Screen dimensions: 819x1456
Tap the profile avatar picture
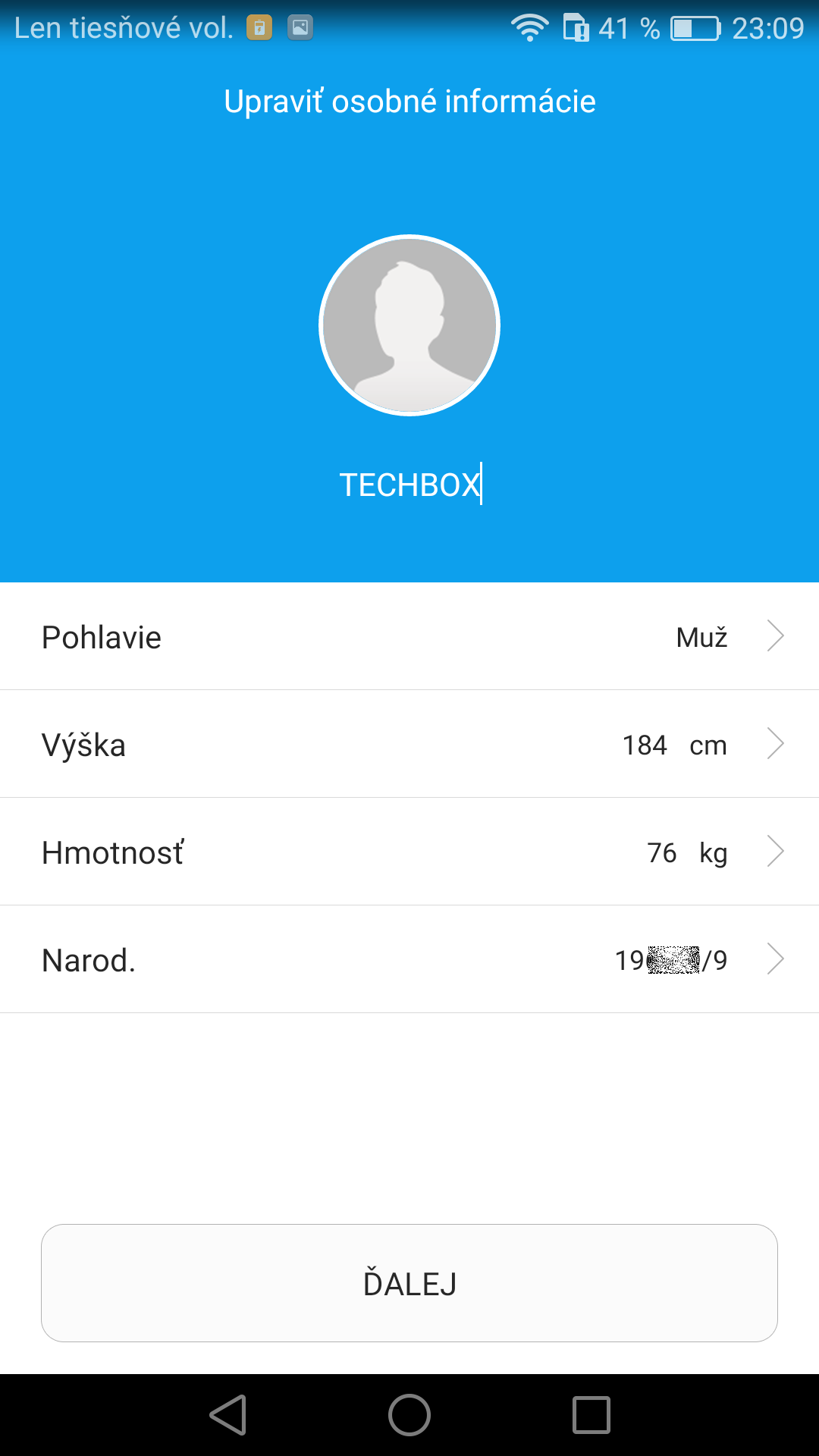pyautogui.click(x=409, y=325)
